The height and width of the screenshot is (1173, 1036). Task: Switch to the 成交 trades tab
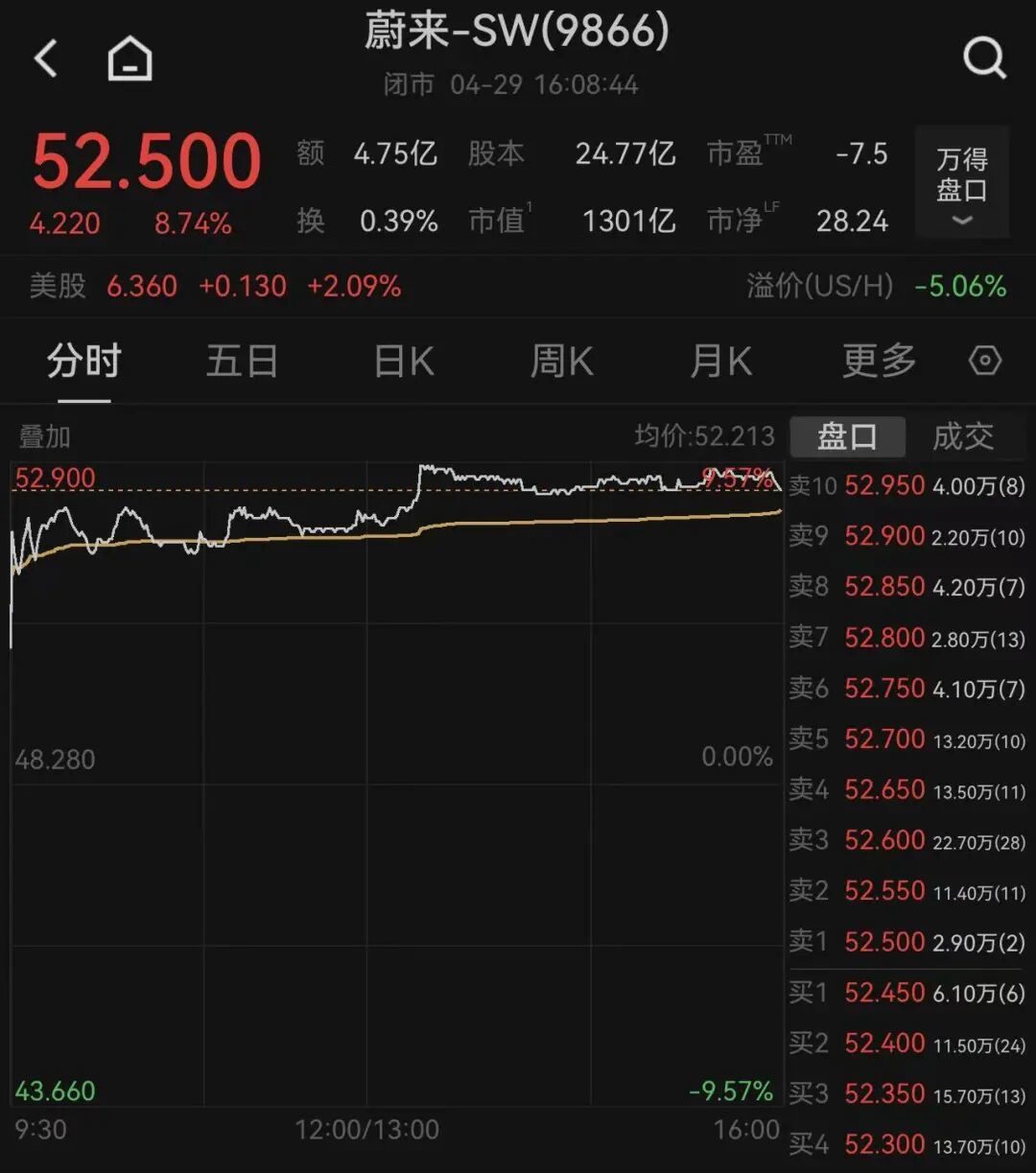click(x=963, y=437)
